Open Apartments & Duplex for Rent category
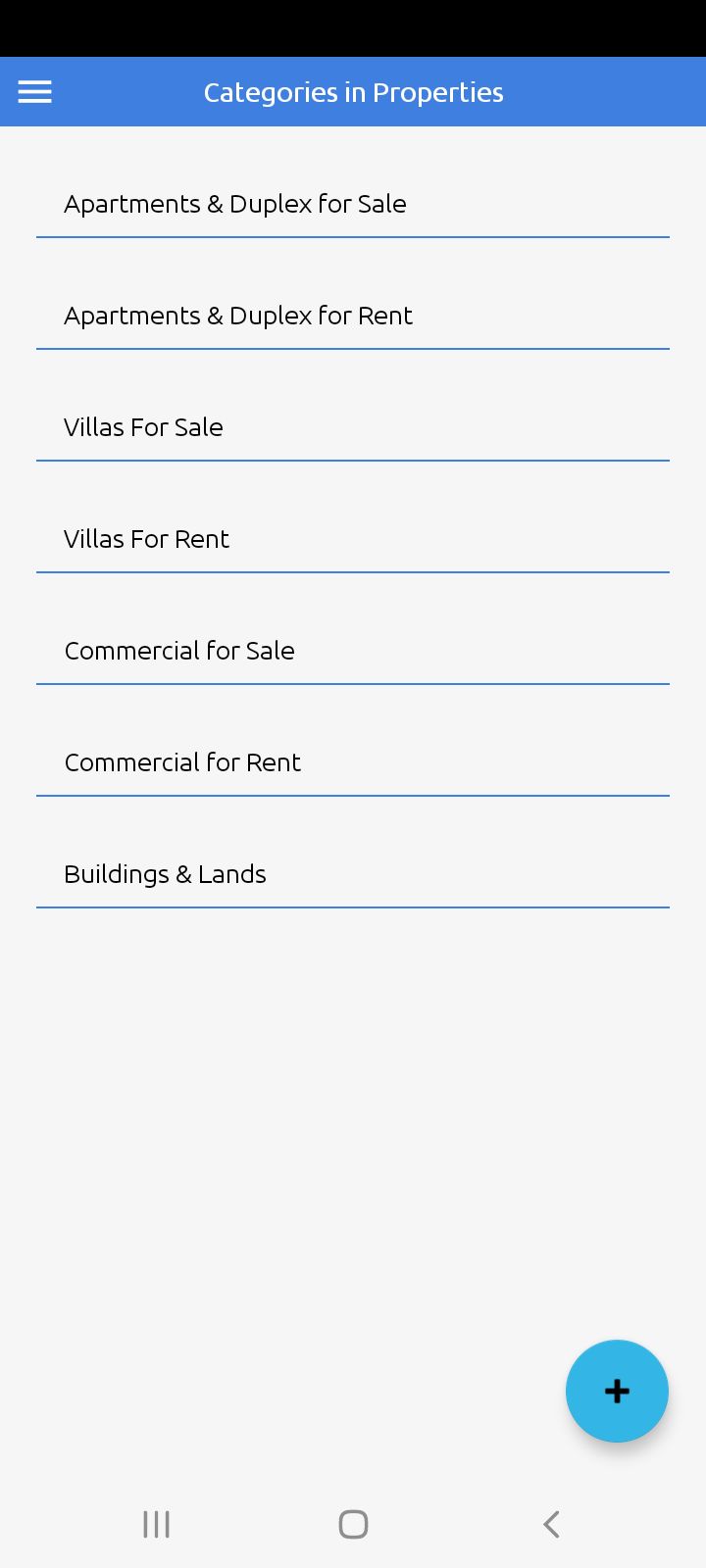The height and width of the screenshot is (1568, 706). [238, 316]
